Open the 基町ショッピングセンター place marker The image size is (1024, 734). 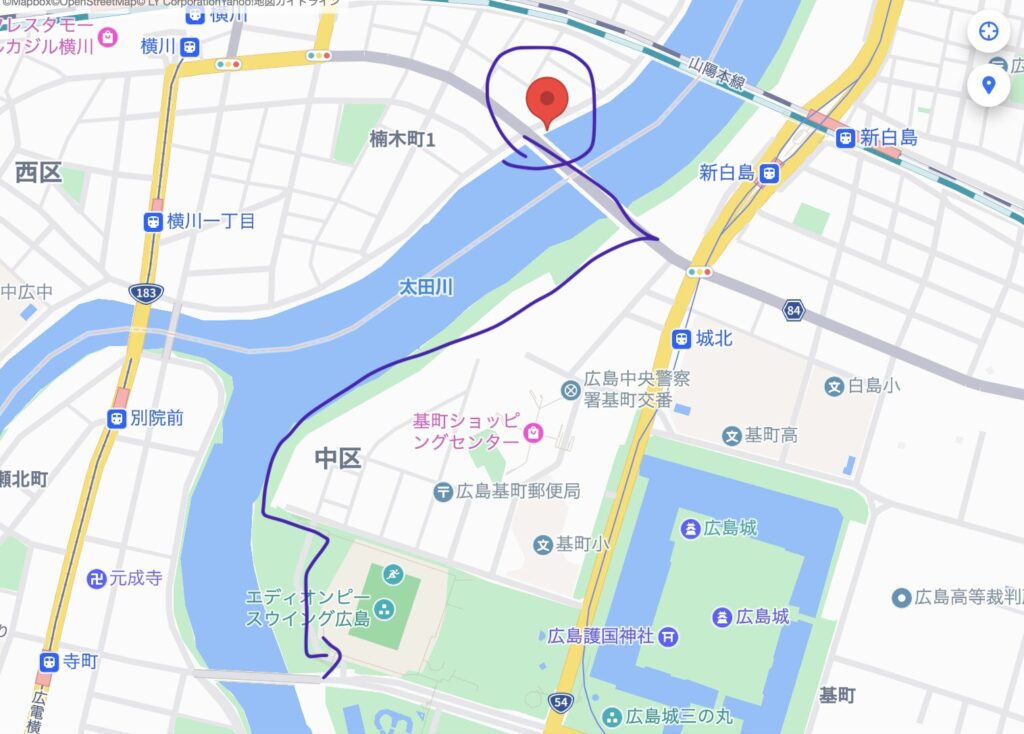click(535, 432)
